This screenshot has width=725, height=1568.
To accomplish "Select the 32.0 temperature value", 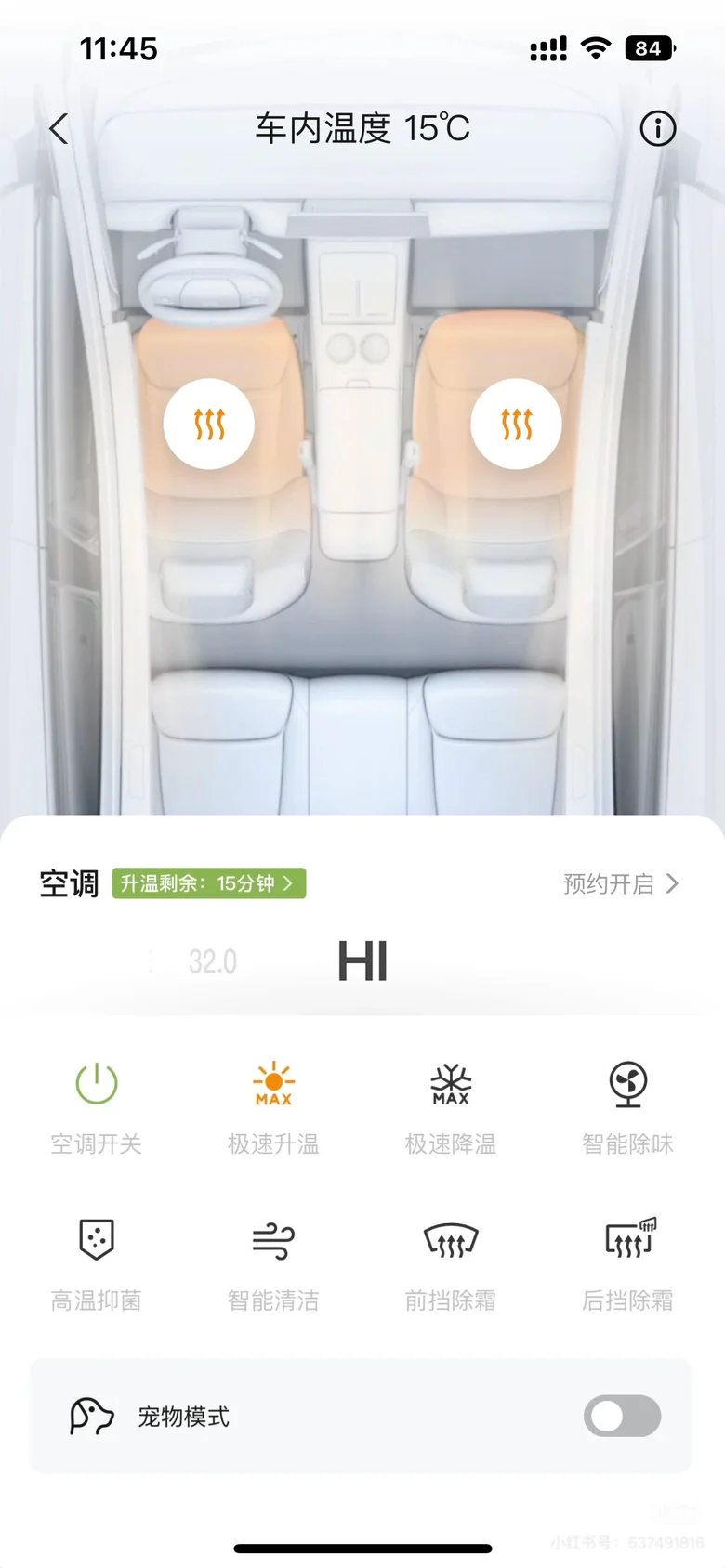I will tap(213, 961).
